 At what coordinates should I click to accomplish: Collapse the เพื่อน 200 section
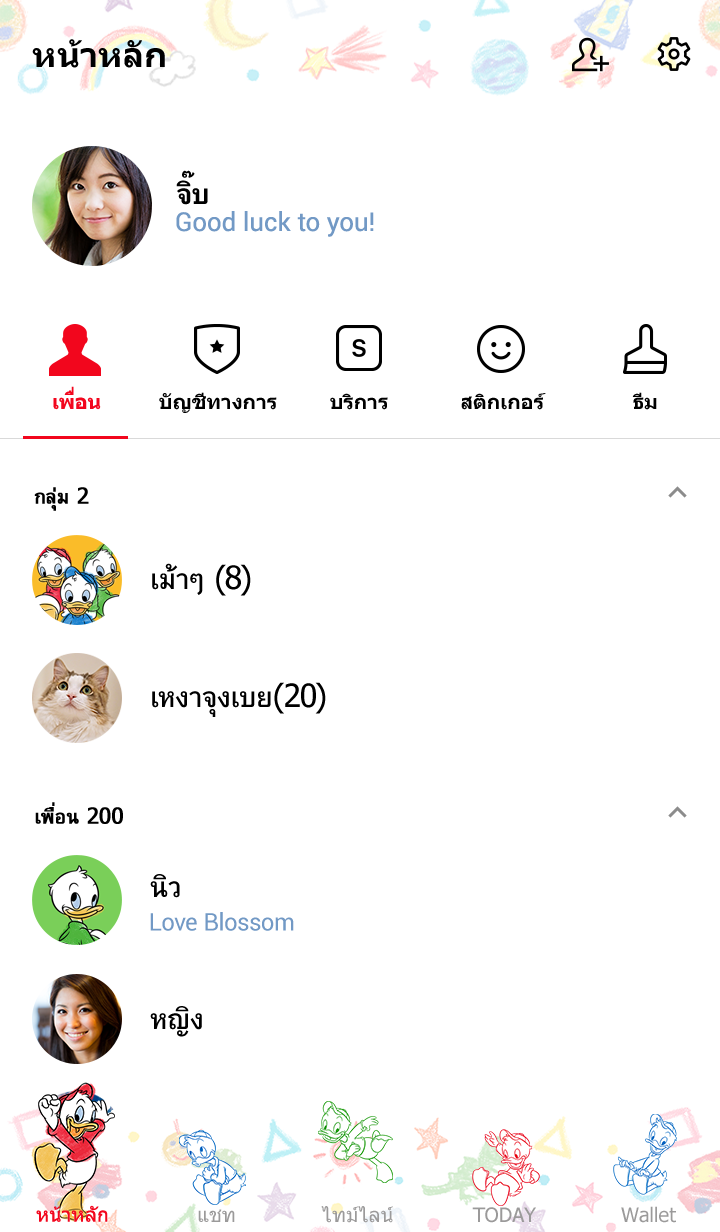point(677,812)
